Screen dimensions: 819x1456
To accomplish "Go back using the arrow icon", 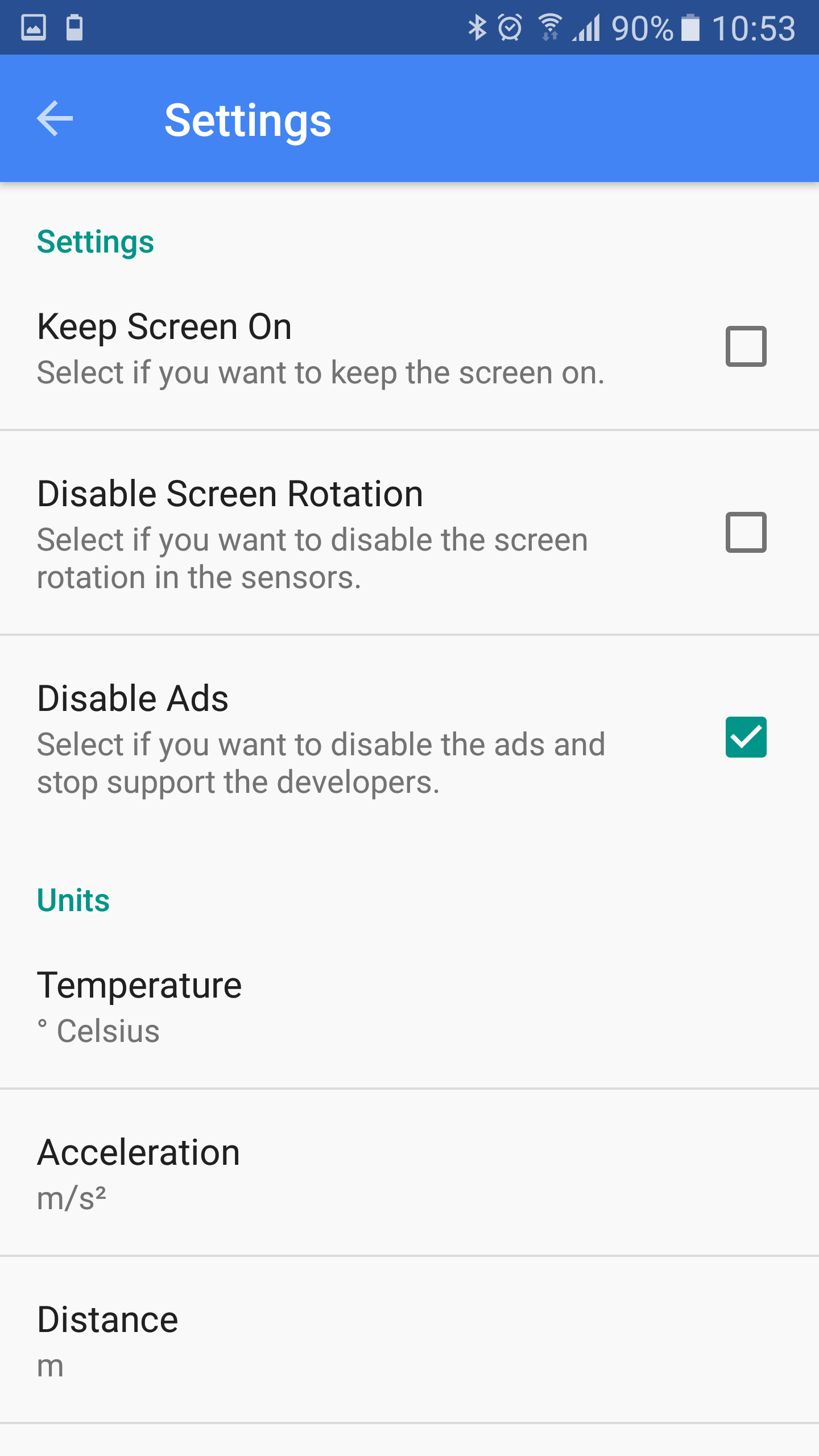I will [x=55, y=118].
